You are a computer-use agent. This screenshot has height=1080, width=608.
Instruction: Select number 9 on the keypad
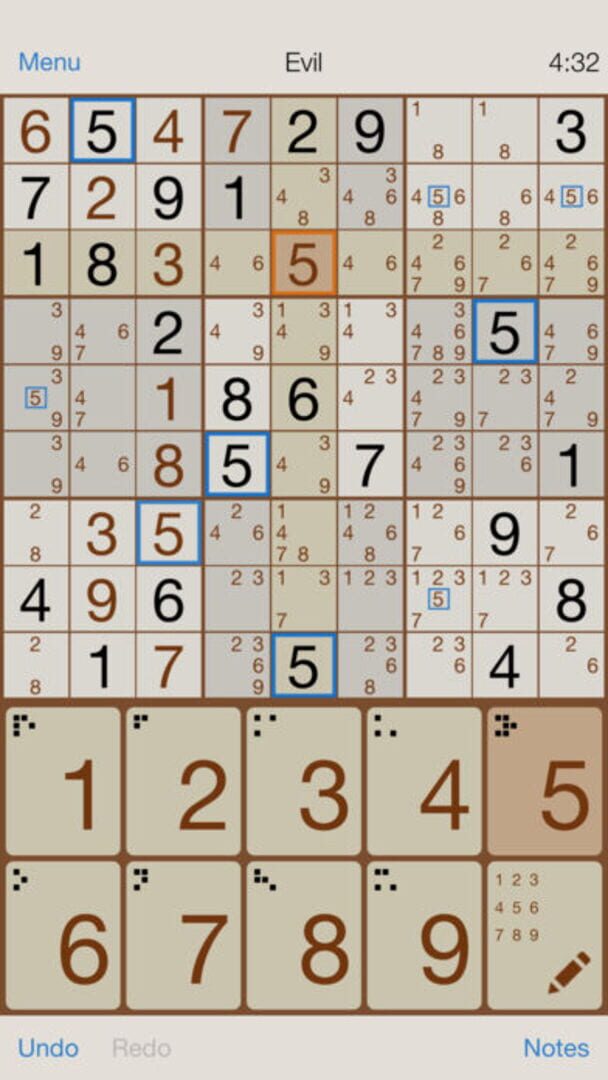(424, 936)
